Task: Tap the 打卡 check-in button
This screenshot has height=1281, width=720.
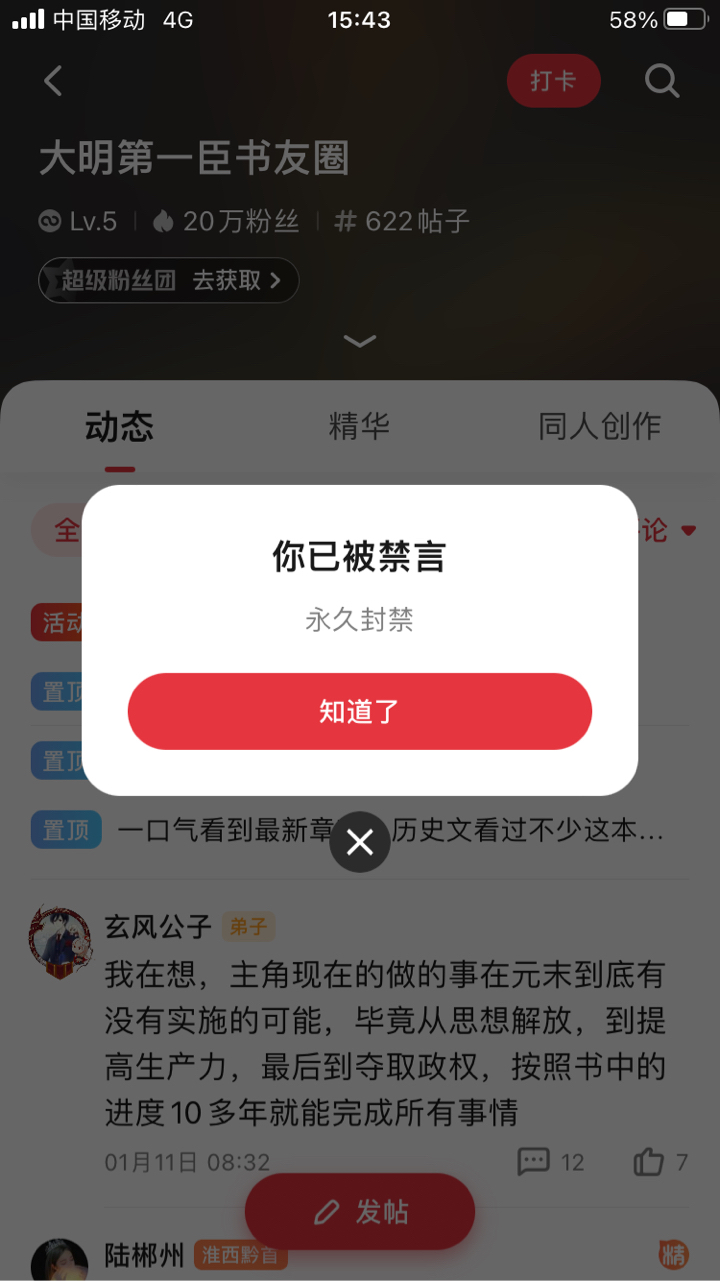Action: (553, 81)
